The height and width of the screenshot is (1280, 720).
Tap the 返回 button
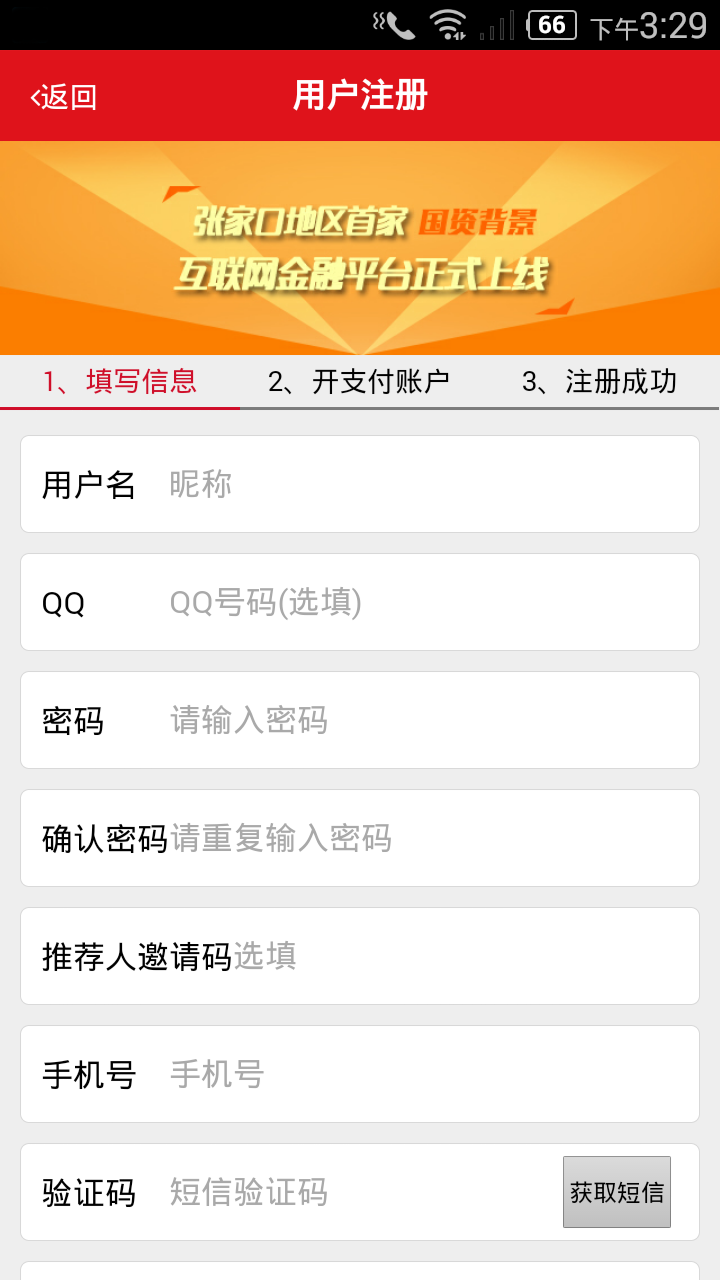point(63,96)
